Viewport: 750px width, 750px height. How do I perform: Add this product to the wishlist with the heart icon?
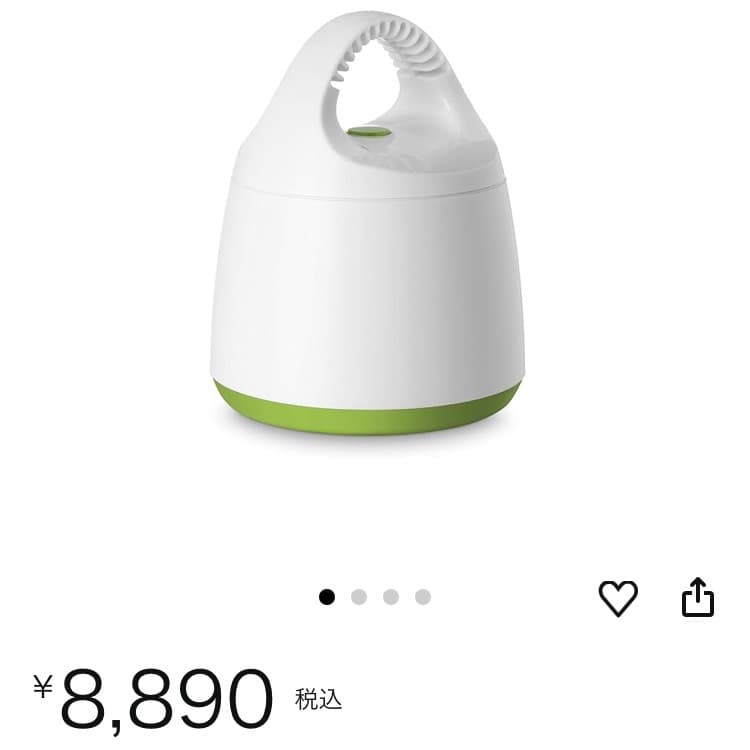coord(617,598)
